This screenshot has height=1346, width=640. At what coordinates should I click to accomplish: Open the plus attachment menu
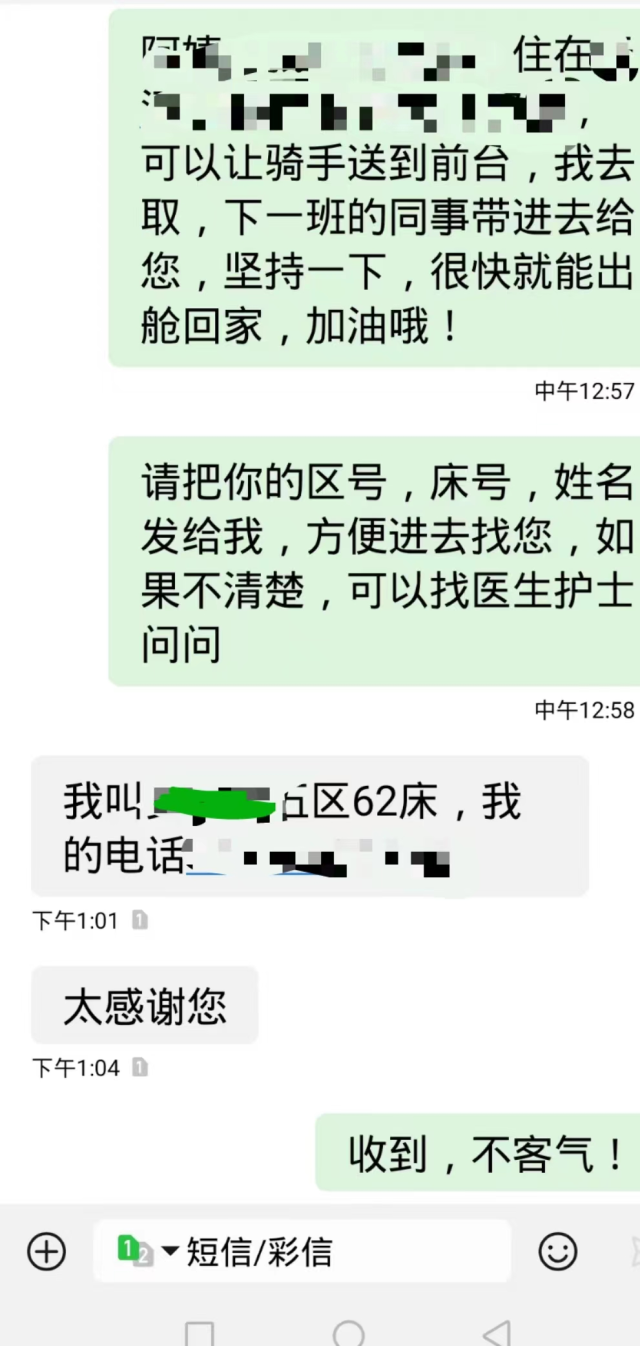(46, 1251)
